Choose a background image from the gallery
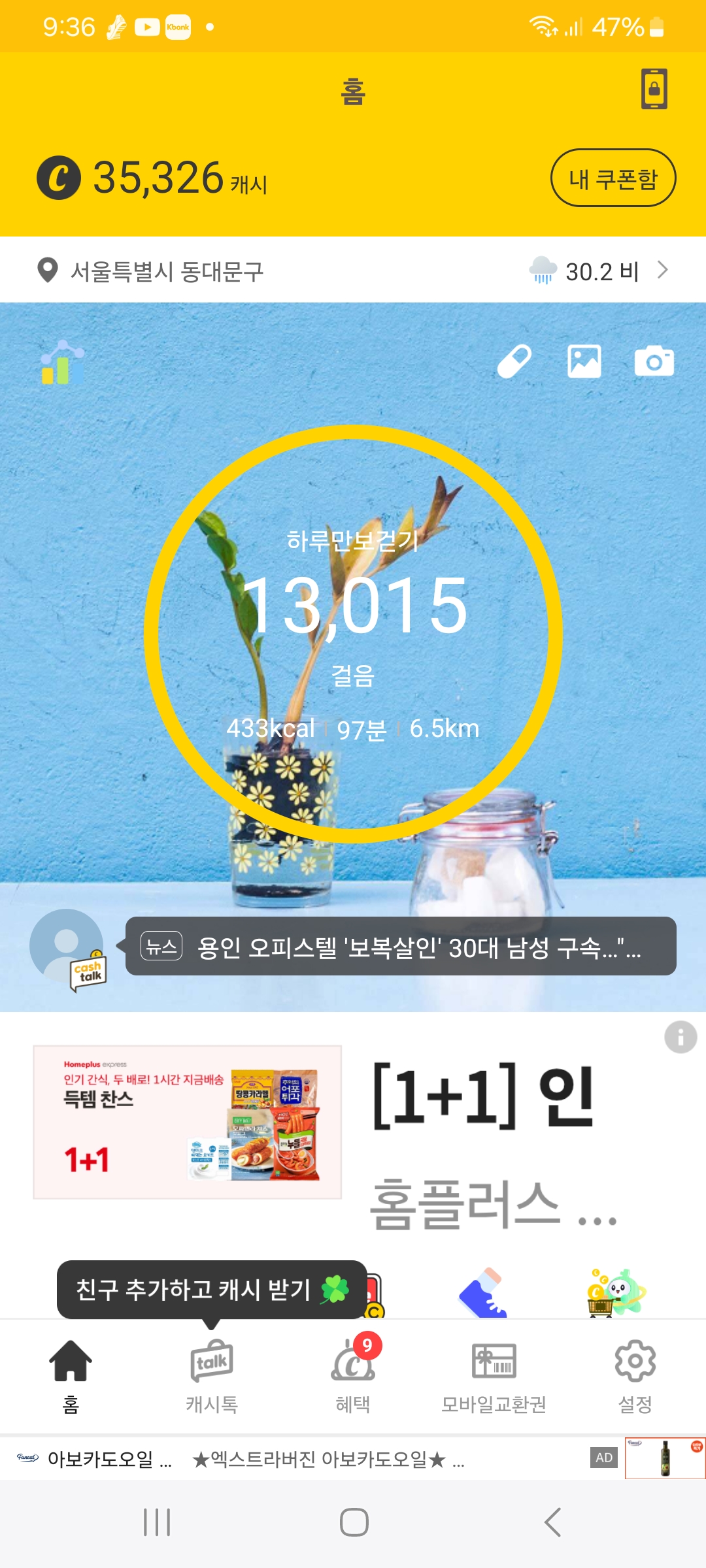 [584, 361]
